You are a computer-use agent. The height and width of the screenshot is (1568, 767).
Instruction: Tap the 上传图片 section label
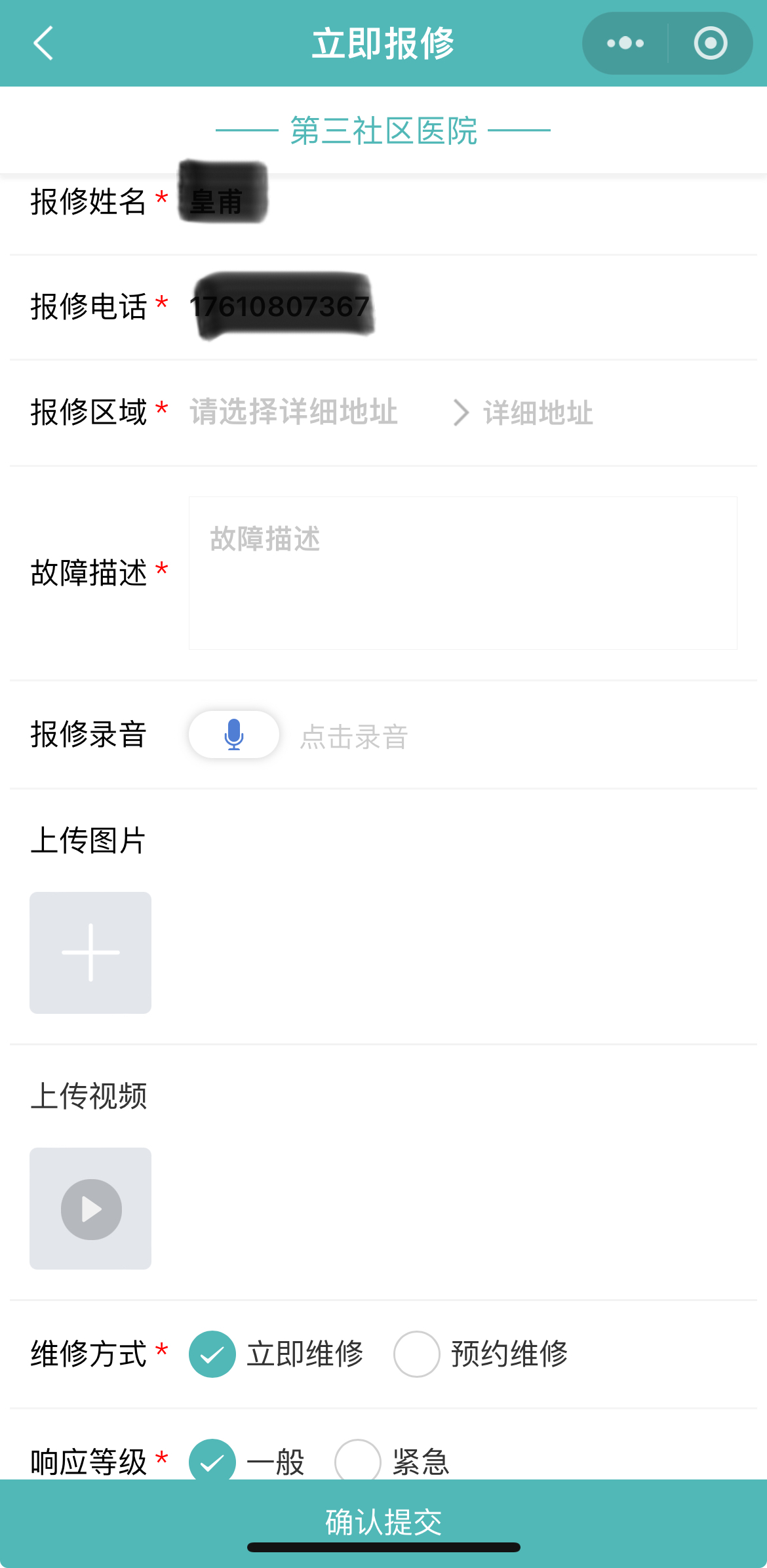[x=90, y=840]
